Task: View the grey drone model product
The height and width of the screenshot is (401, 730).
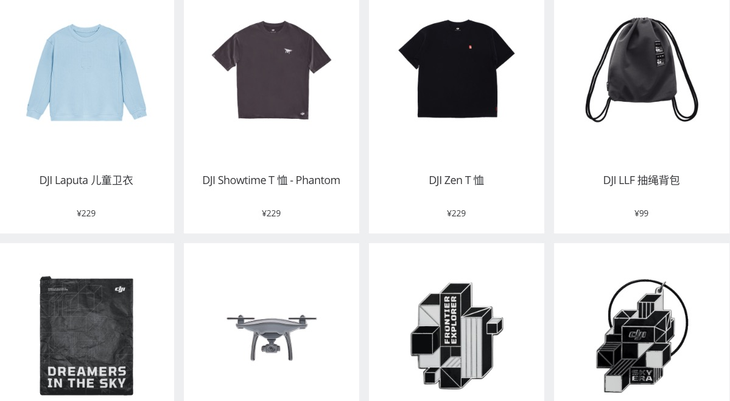Action: [271, 335]
